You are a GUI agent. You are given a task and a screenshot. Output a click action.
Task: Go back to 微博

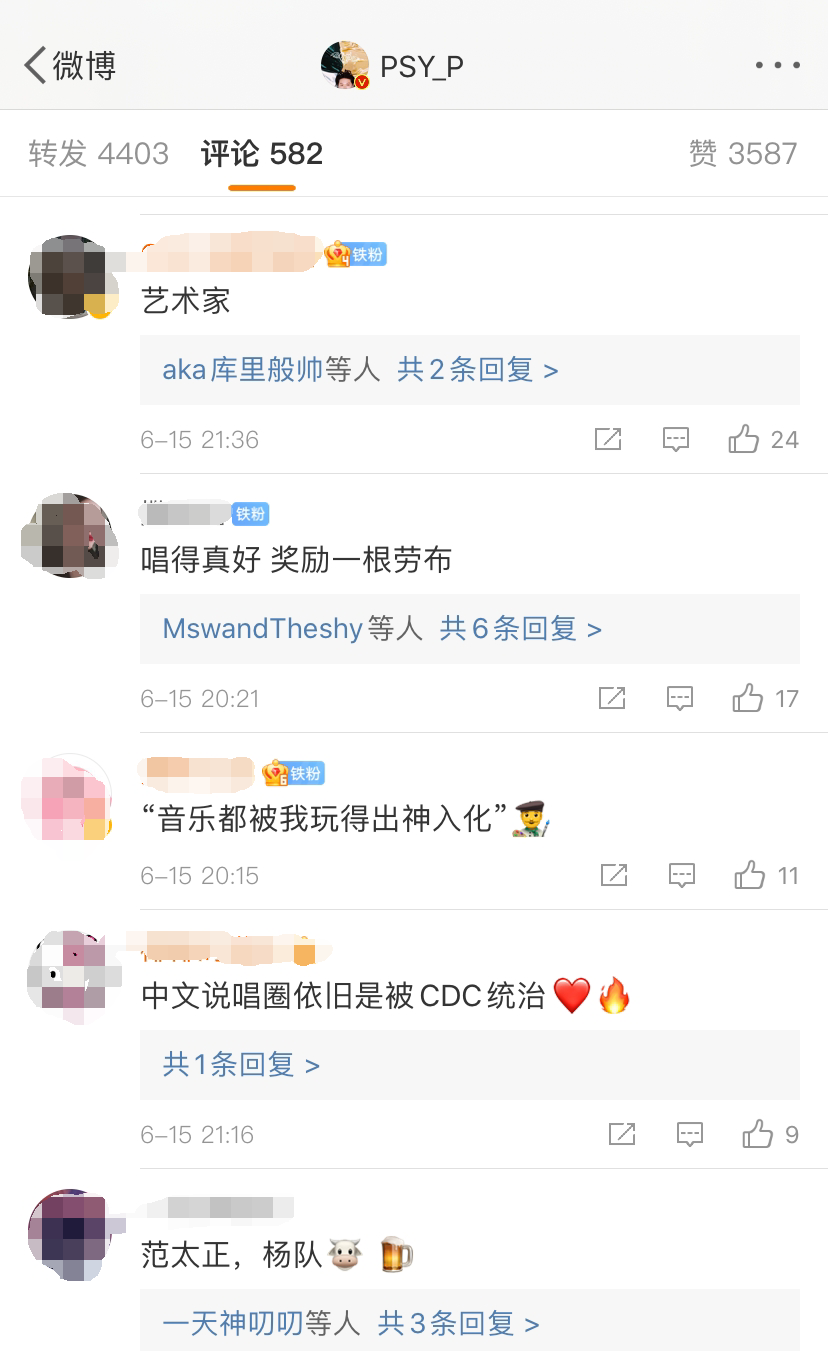click(70, 66)
